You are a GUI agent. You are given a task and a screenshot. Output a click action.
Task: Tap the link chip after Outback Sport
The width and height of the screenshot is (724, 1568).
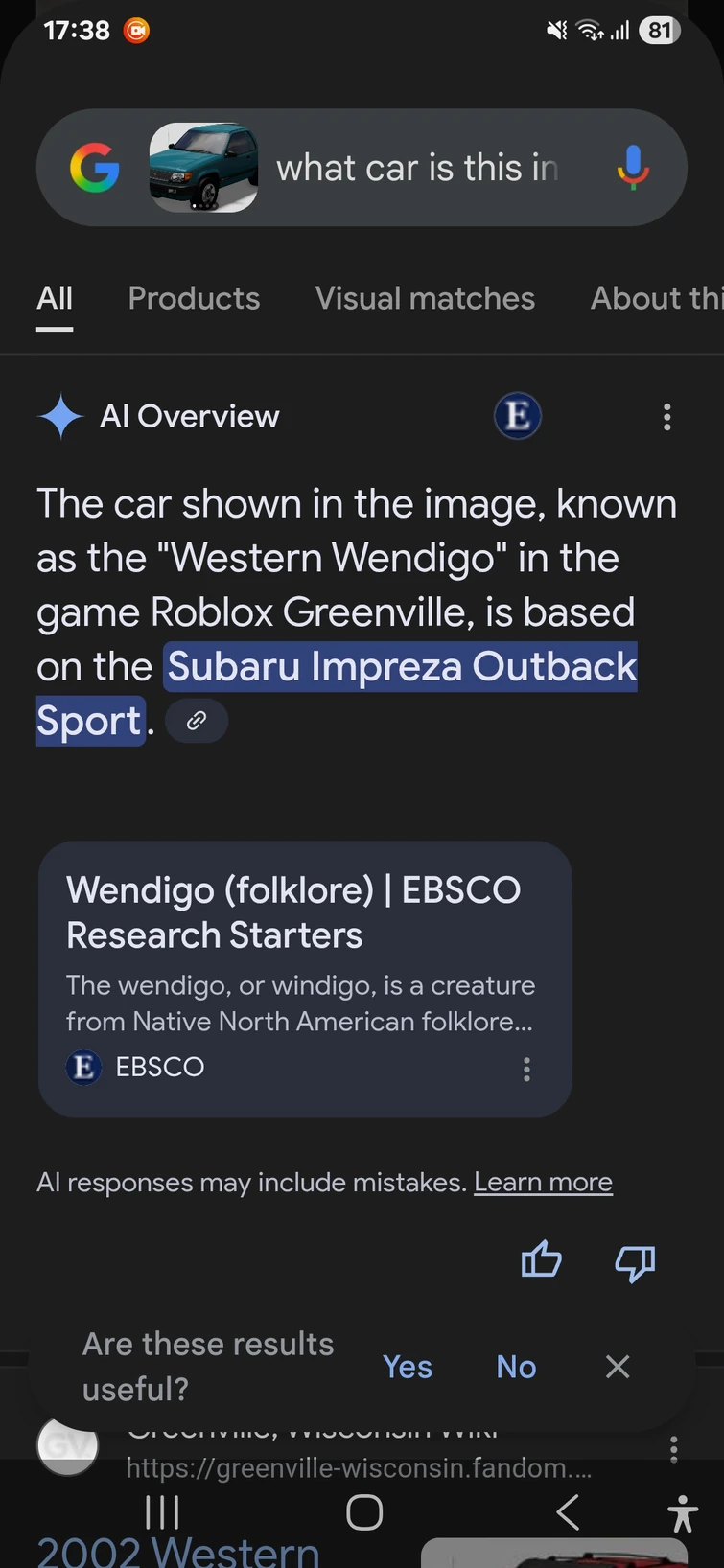pyautogui.click(x=197, y=721)
